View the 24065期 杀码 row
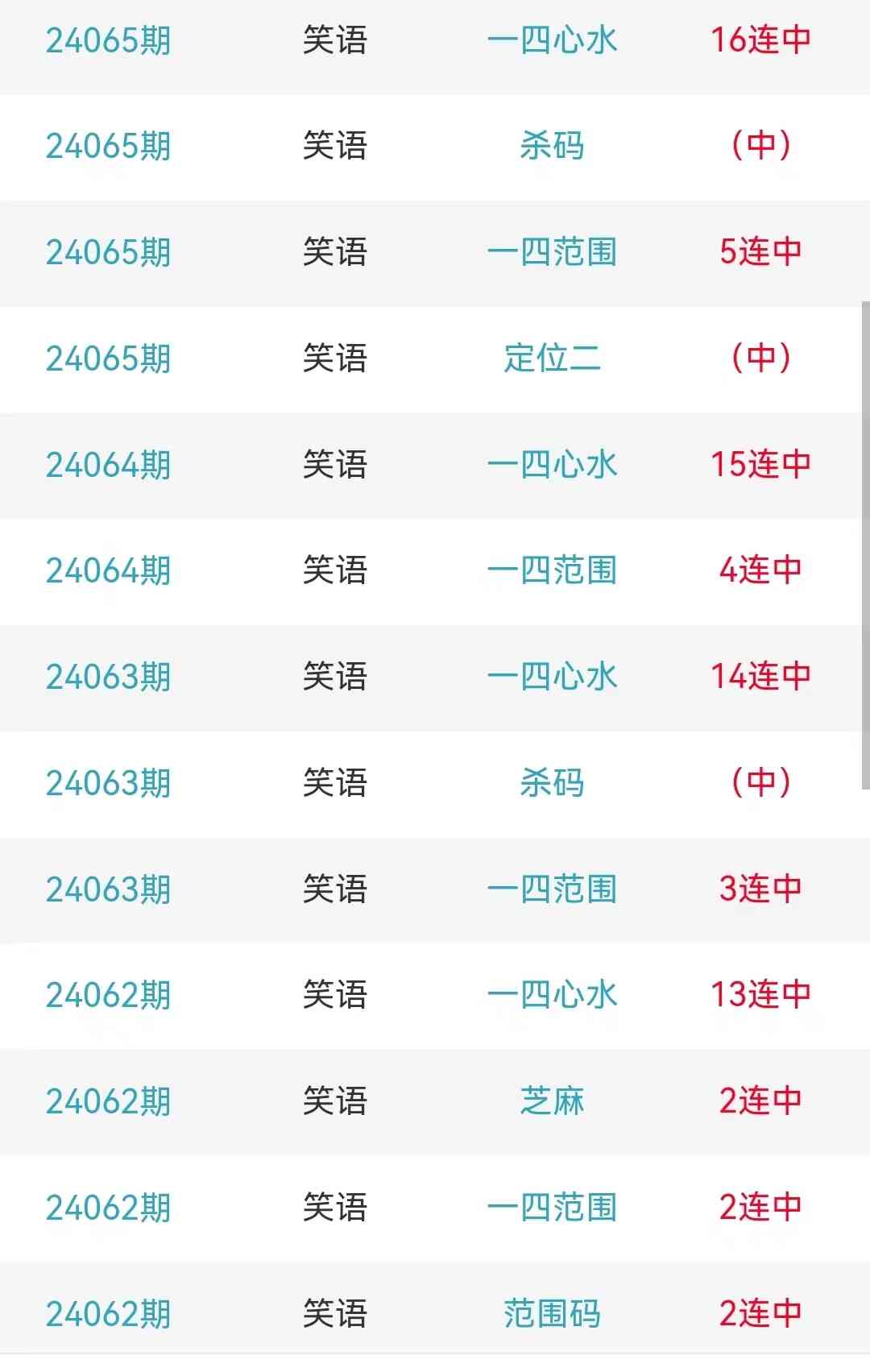870x1372 pixels. (552, 146)
